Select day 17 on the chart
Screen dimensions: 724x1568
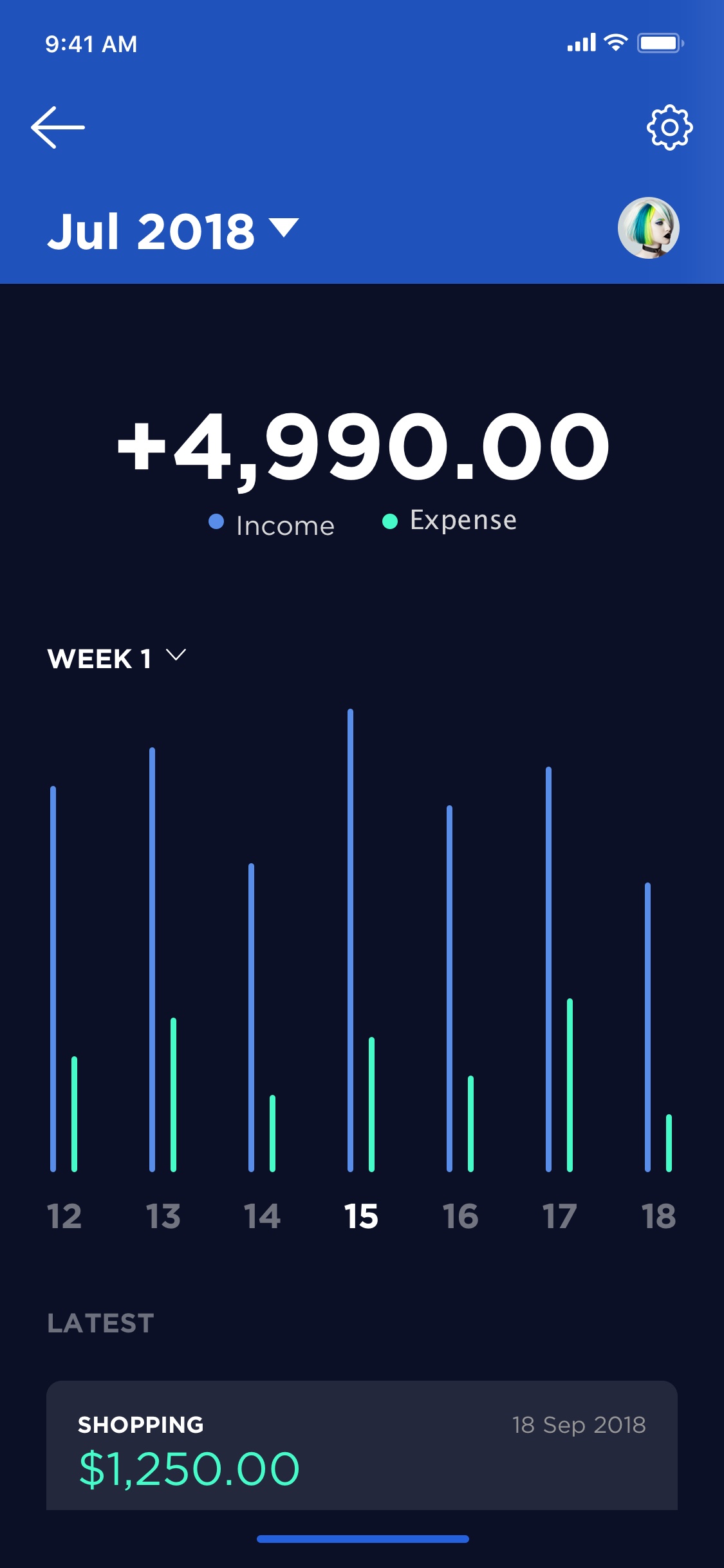pyautogui.click(x=559, y=1216)
